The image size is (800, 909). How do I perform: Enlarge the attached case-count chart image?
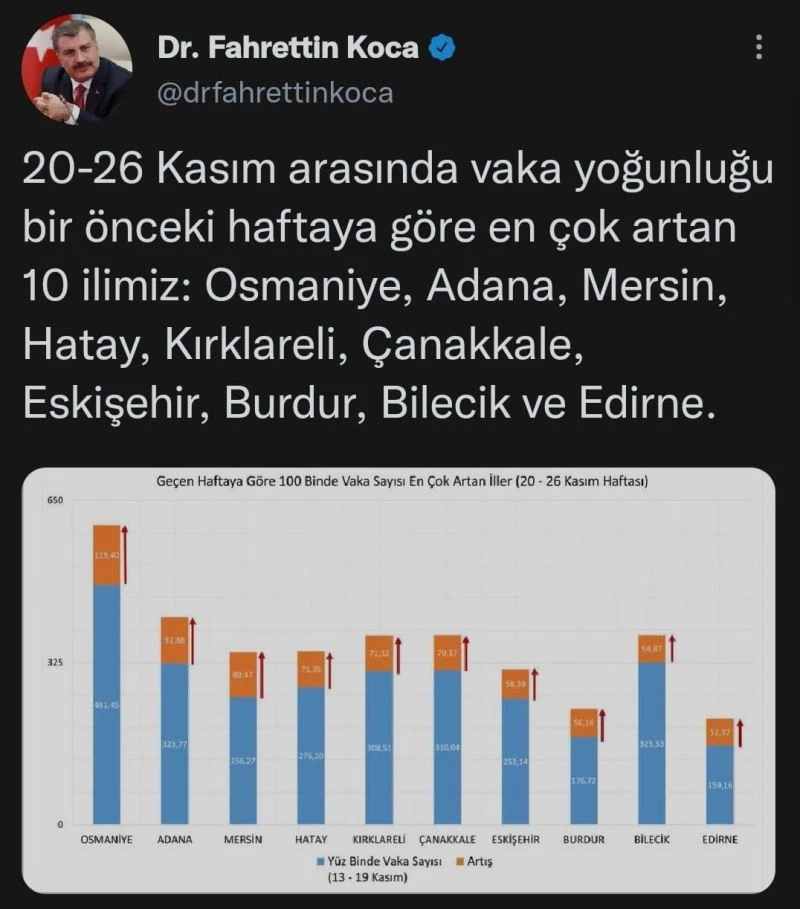[399, 679]
